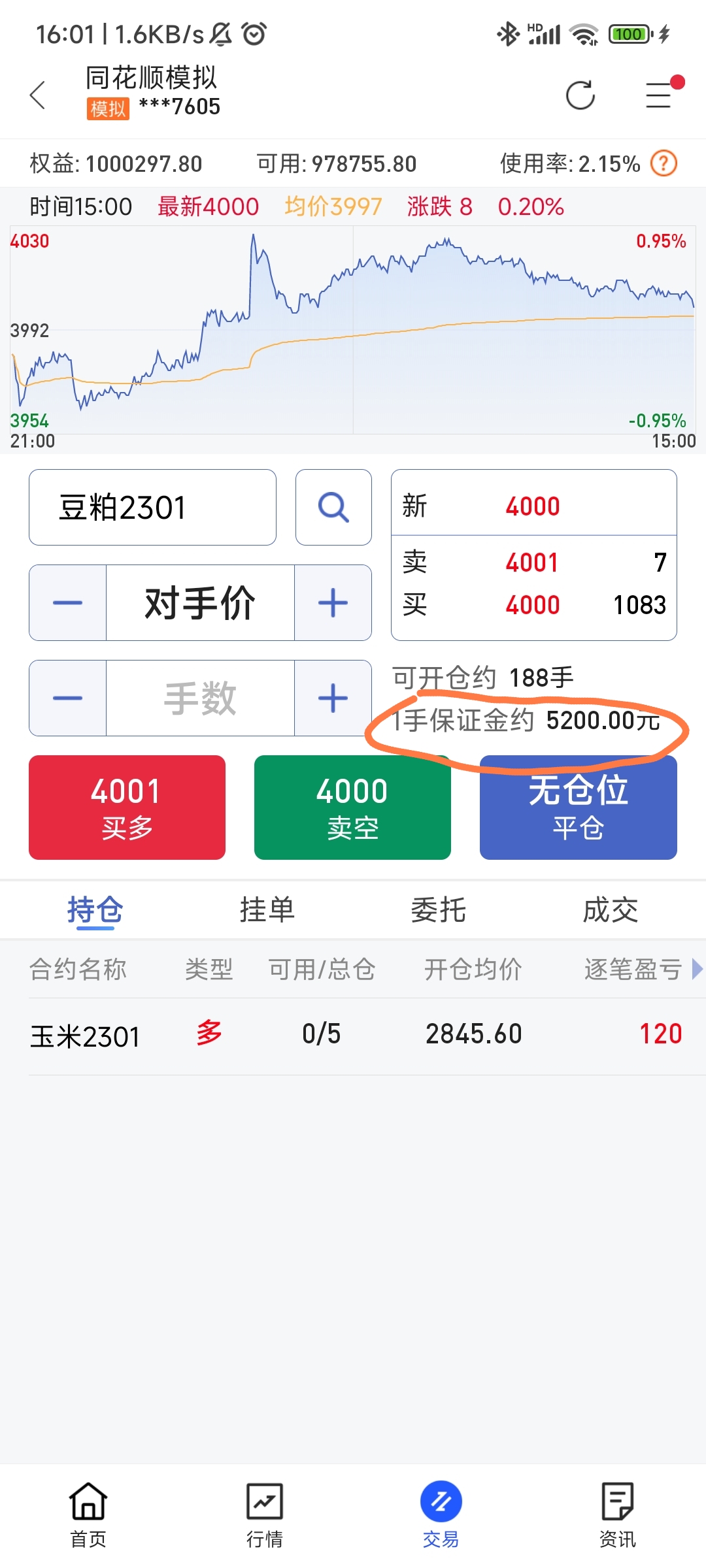Increase the price with plus button
The height and width of the screenshot is (1568, 706).
pos(333,602)
